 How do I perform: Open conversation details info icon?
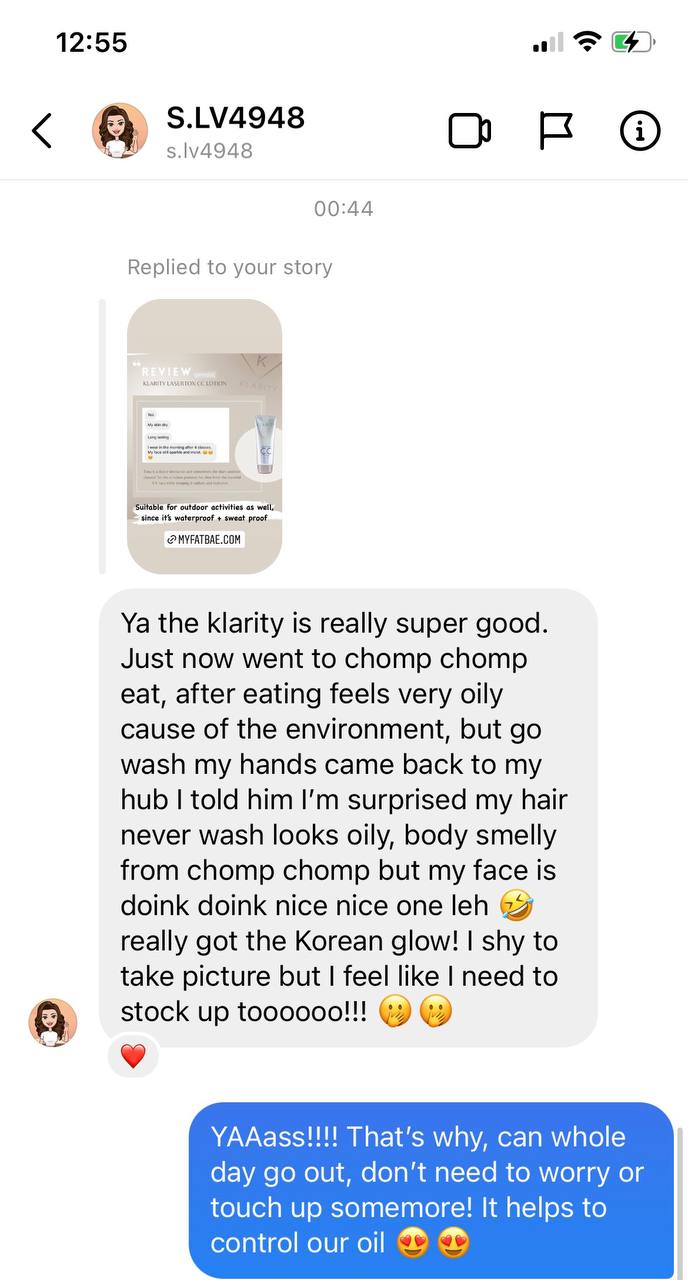(x=640, y=131)
